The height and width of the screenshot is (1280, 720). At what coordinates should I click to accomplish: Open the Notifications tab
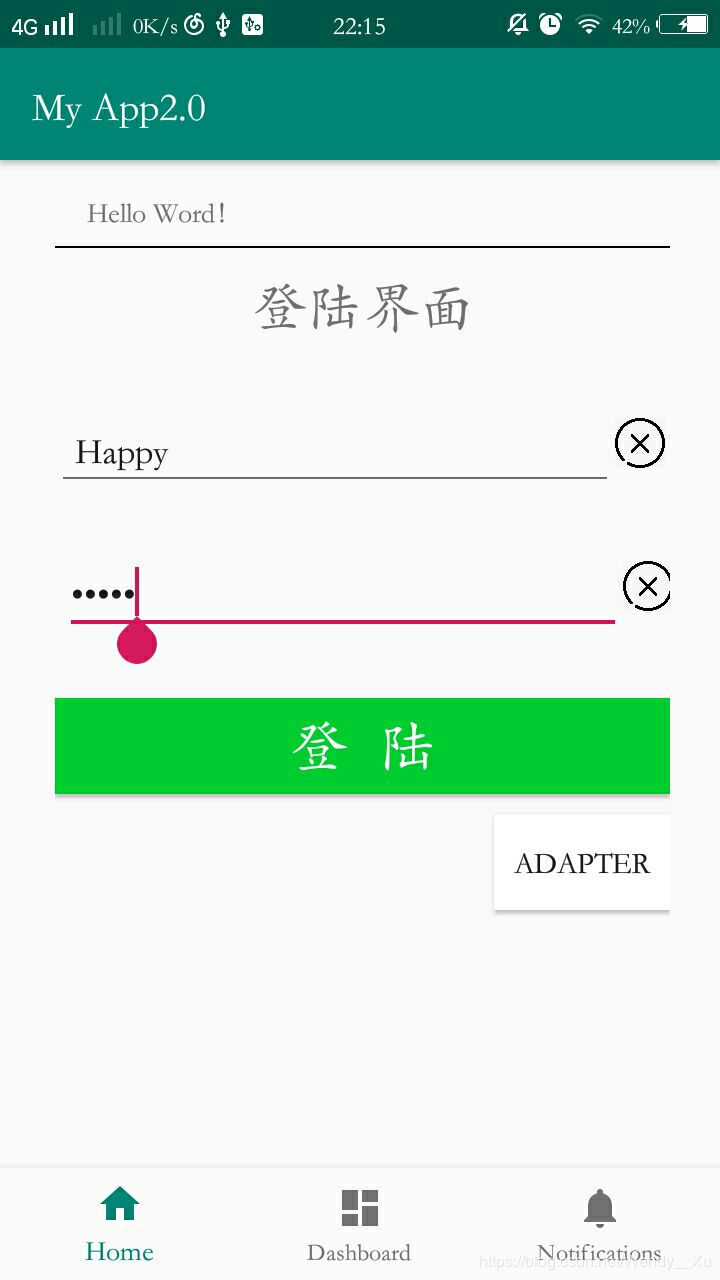click(599, 1224)
